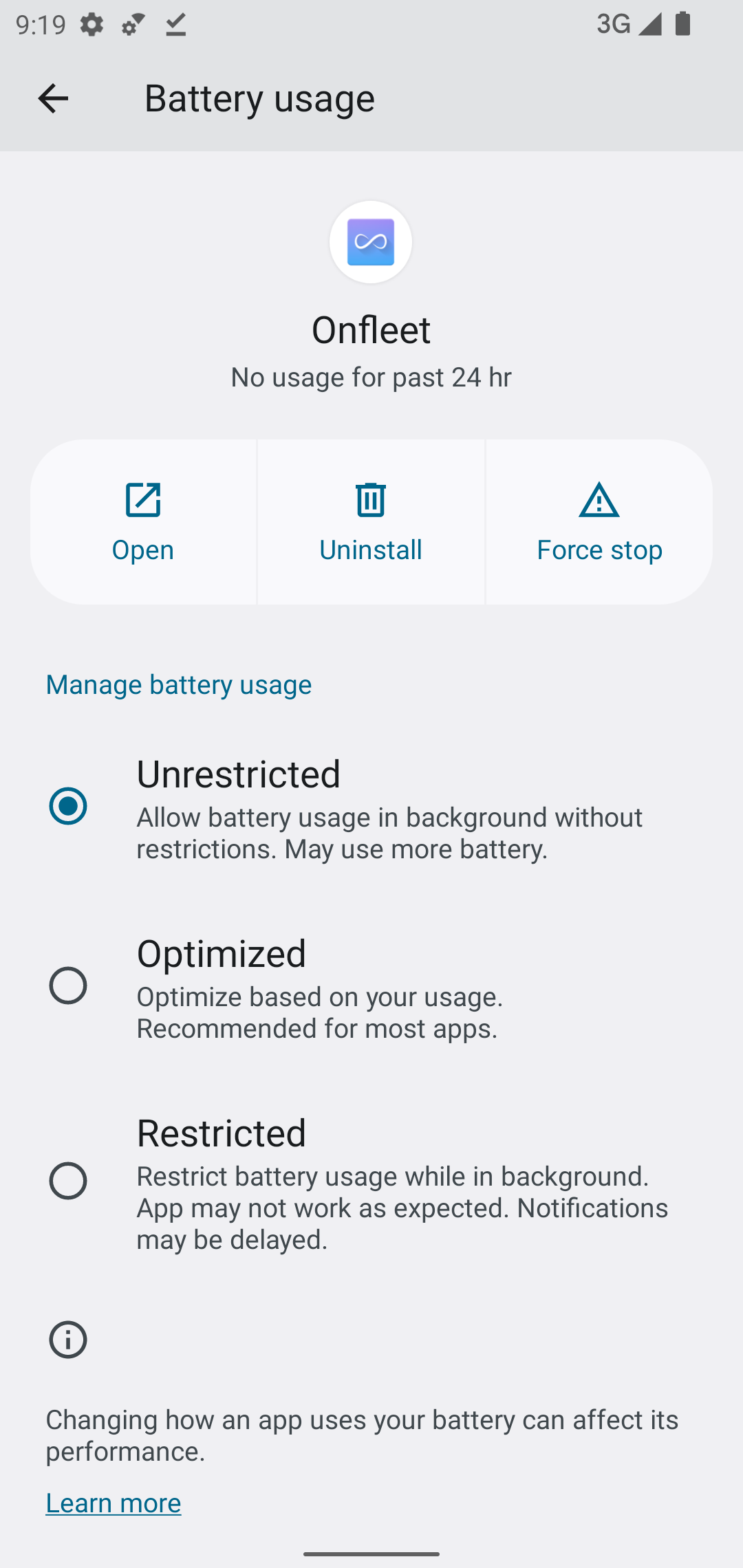Open the Onfleet app
This screenshot has height=1568, width=743.
coord(143,522)
